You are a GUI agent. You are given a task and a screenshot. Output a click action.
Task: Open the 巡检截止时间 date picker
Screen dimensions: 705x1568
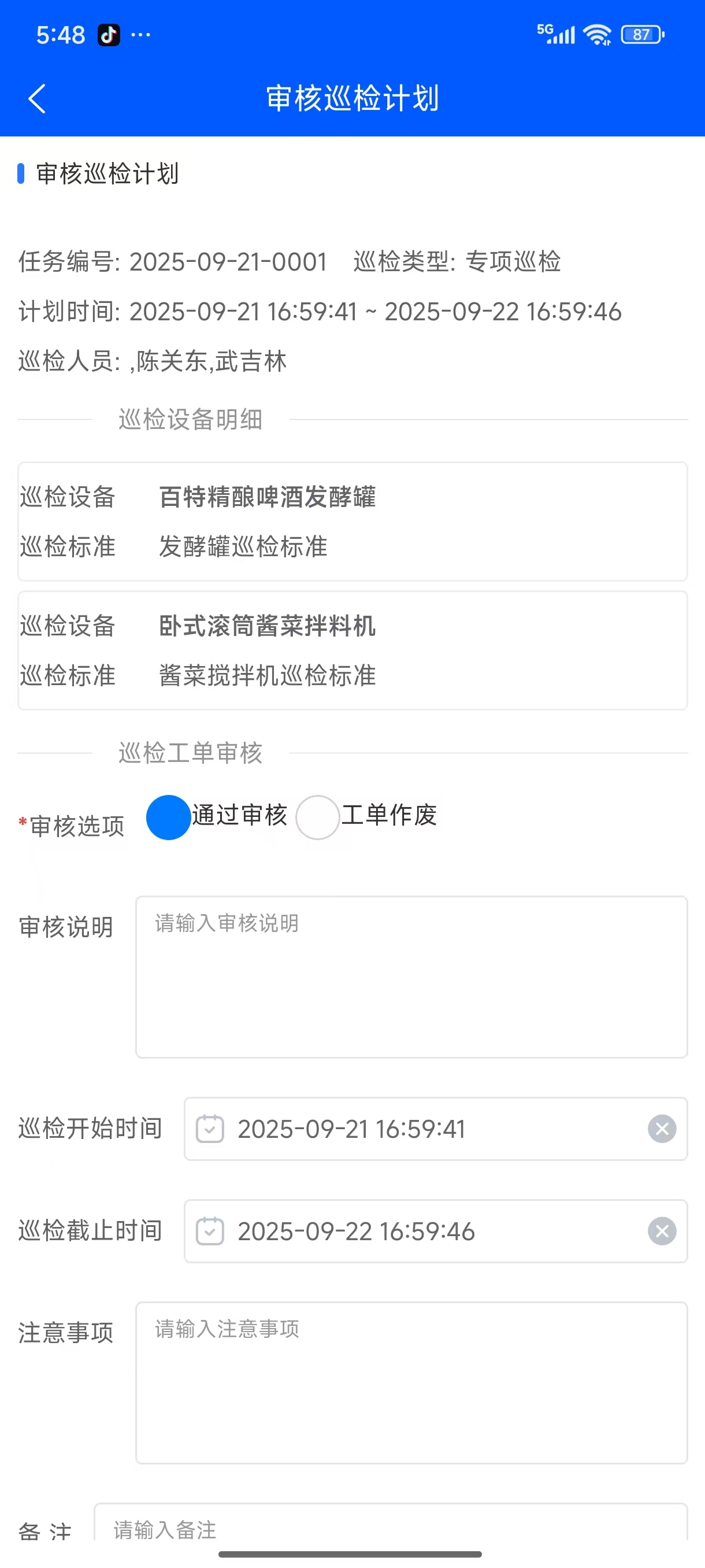click(x=420, y=1231)
